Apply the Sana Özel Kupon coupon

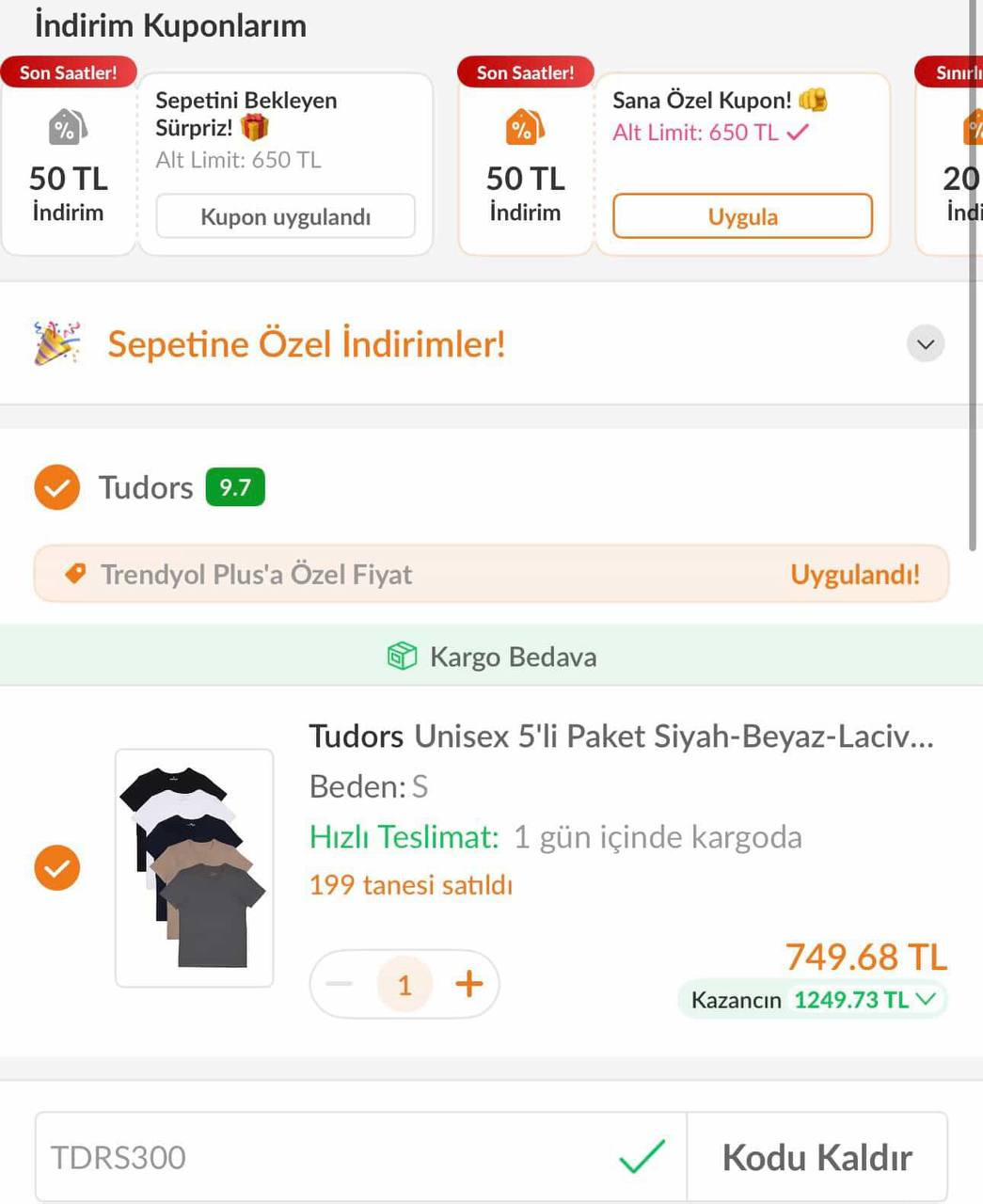(x=742, y=216)
